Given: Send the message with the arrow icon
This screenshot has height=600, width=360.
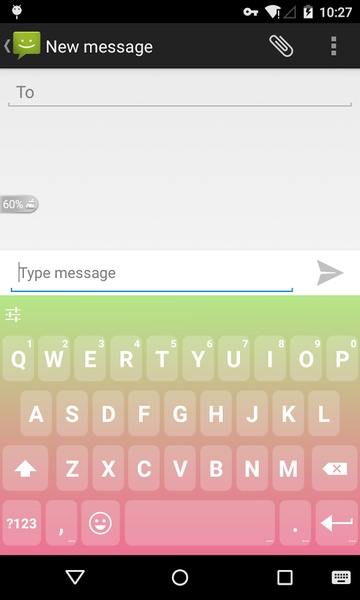Looking at the screenshot, I should coord(330,273).
